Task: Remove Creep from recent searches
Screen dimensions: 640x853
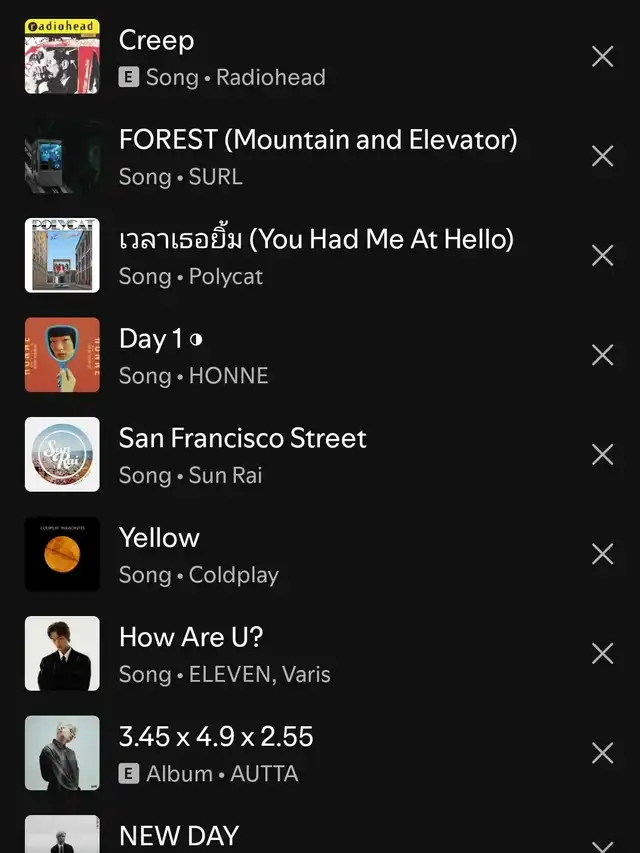Action: 602,57
